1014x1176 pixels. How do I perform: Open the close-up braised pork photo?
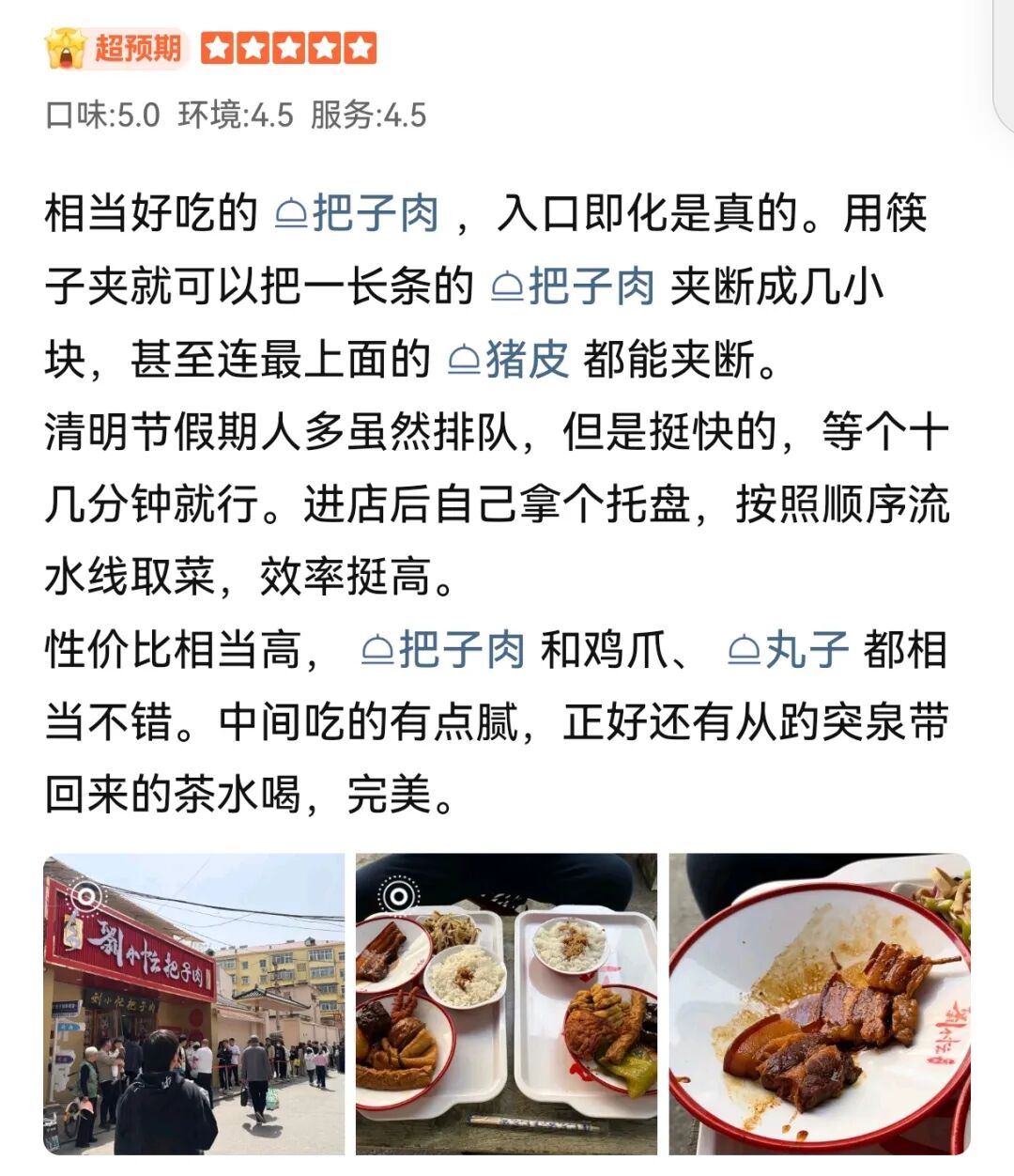(820, 1004)
